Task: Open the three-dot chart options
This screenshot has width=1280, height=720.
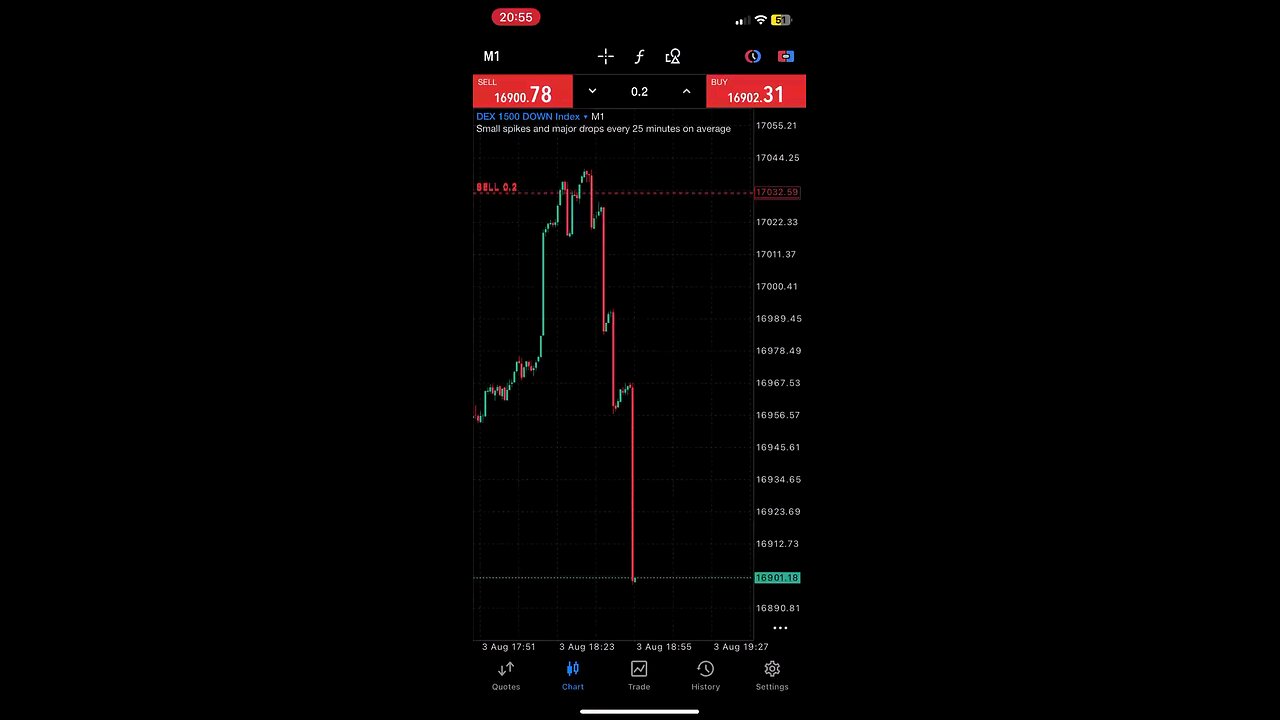Action: (780, 628)
